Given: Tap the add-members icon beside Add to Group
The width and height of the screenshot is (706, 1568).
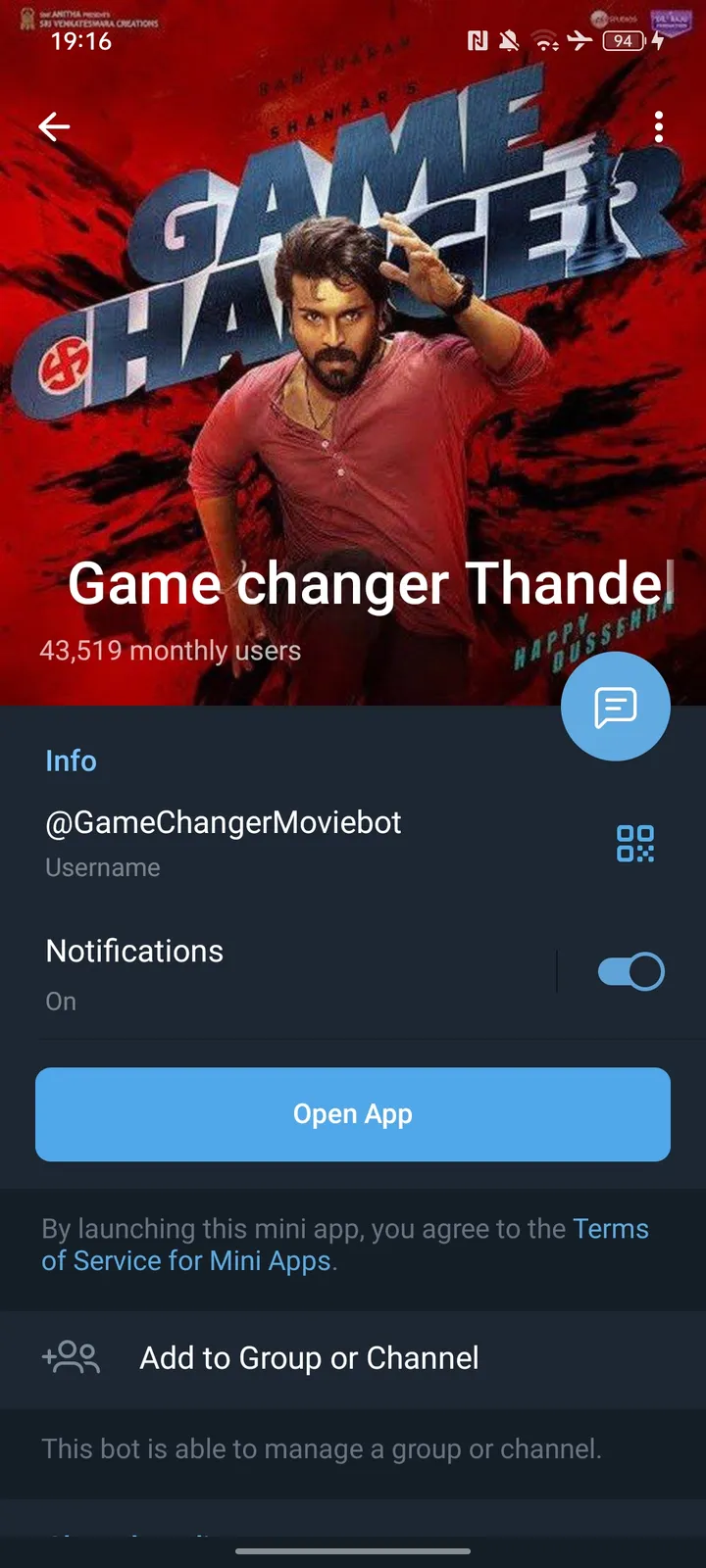Looking at the screenshot, I should (x=70, y=1358).
